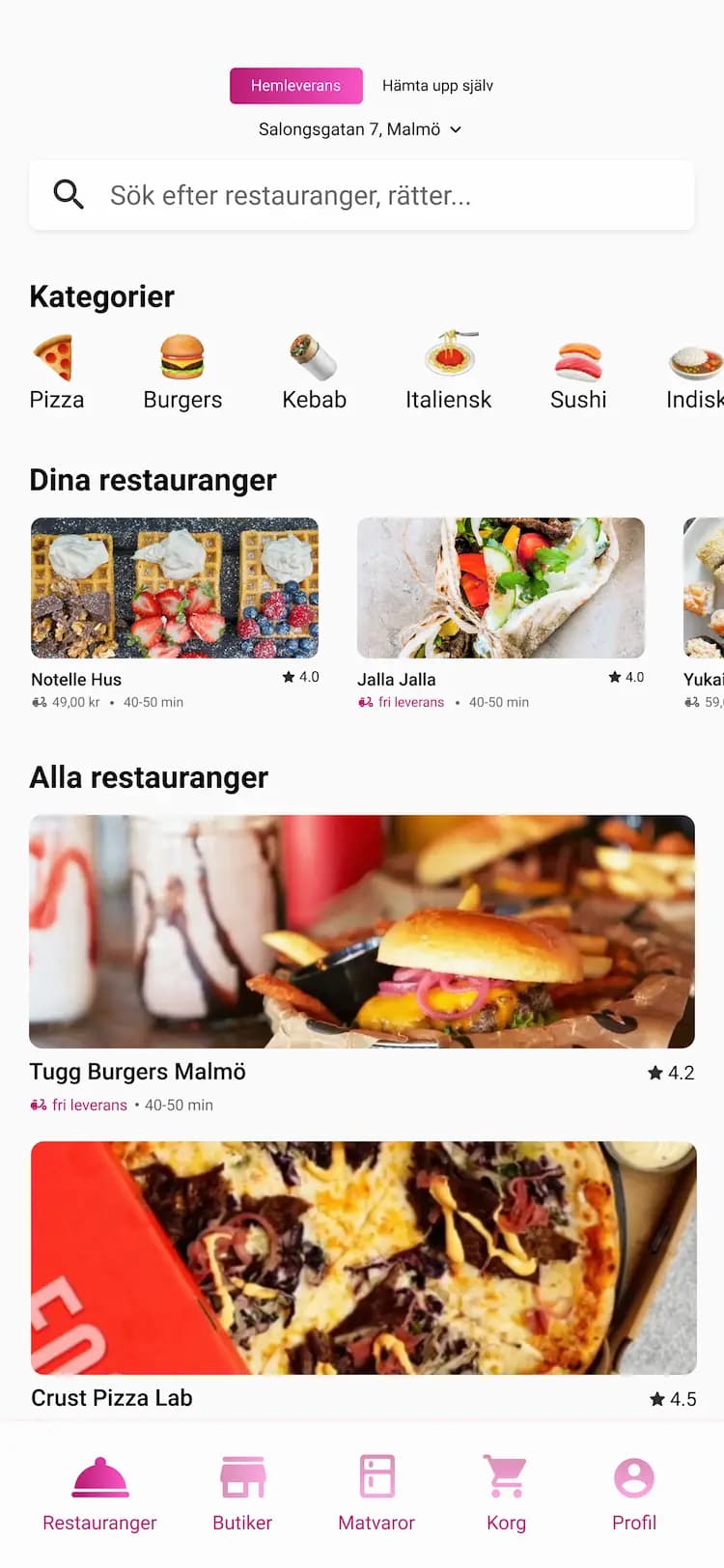Expand the Salongsgatan 7, Malmö address dropdown

pyautogui.click(x=360, y=129)
